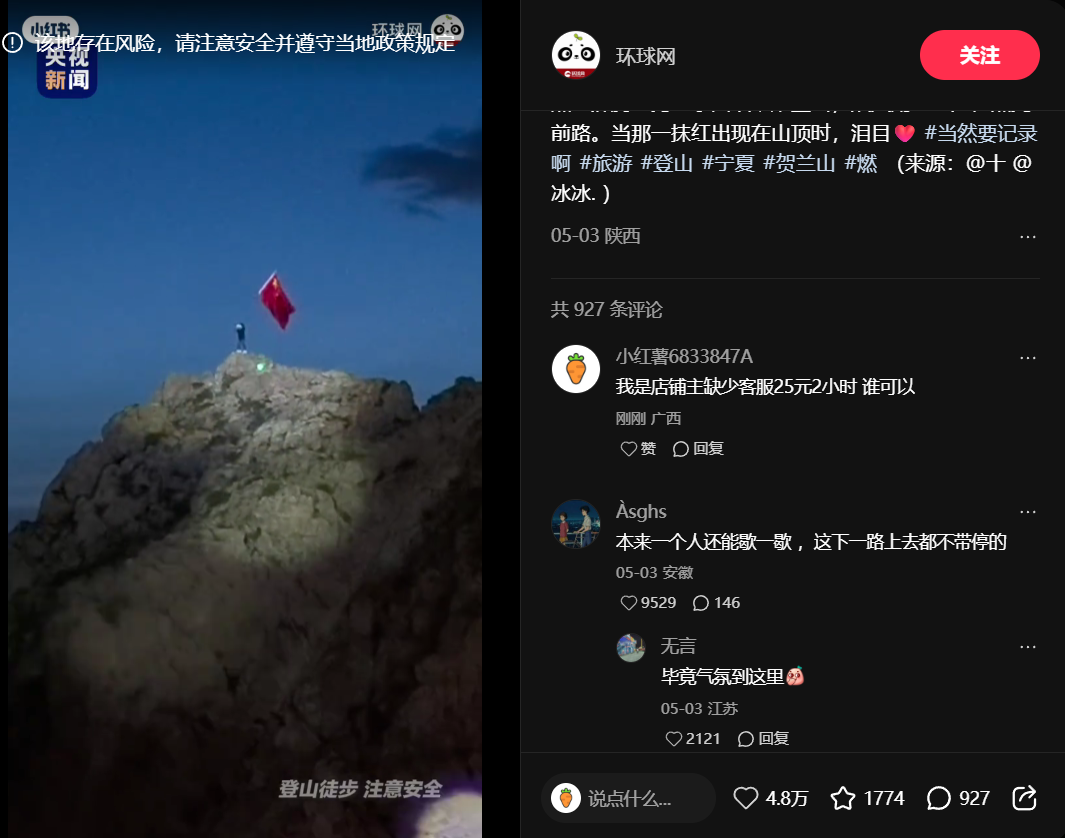Visit Àsghs's profile avatar

click(x=576, y=524)
